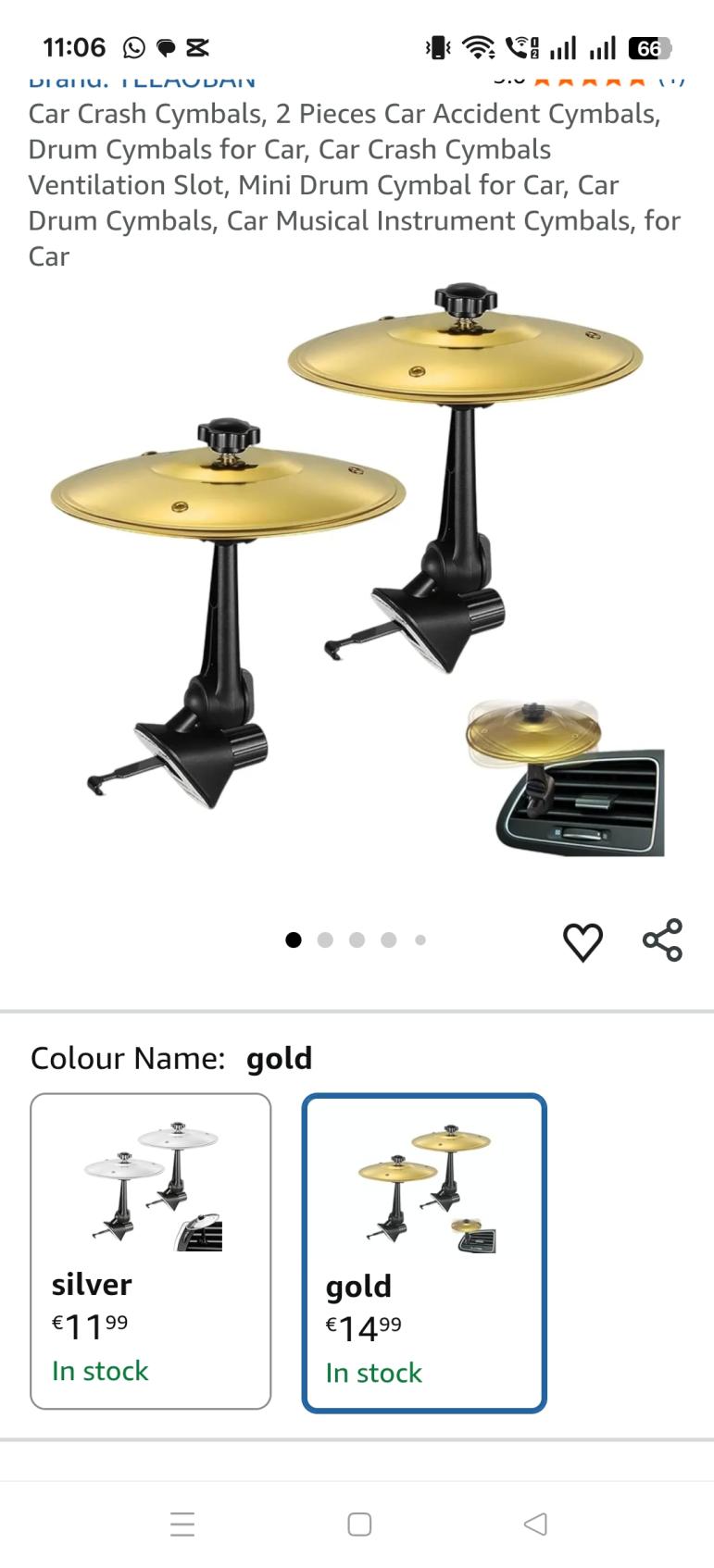Open the recent apps menu button
The height and width of the screenshot is (1568, 714).
pos(182,1524)
